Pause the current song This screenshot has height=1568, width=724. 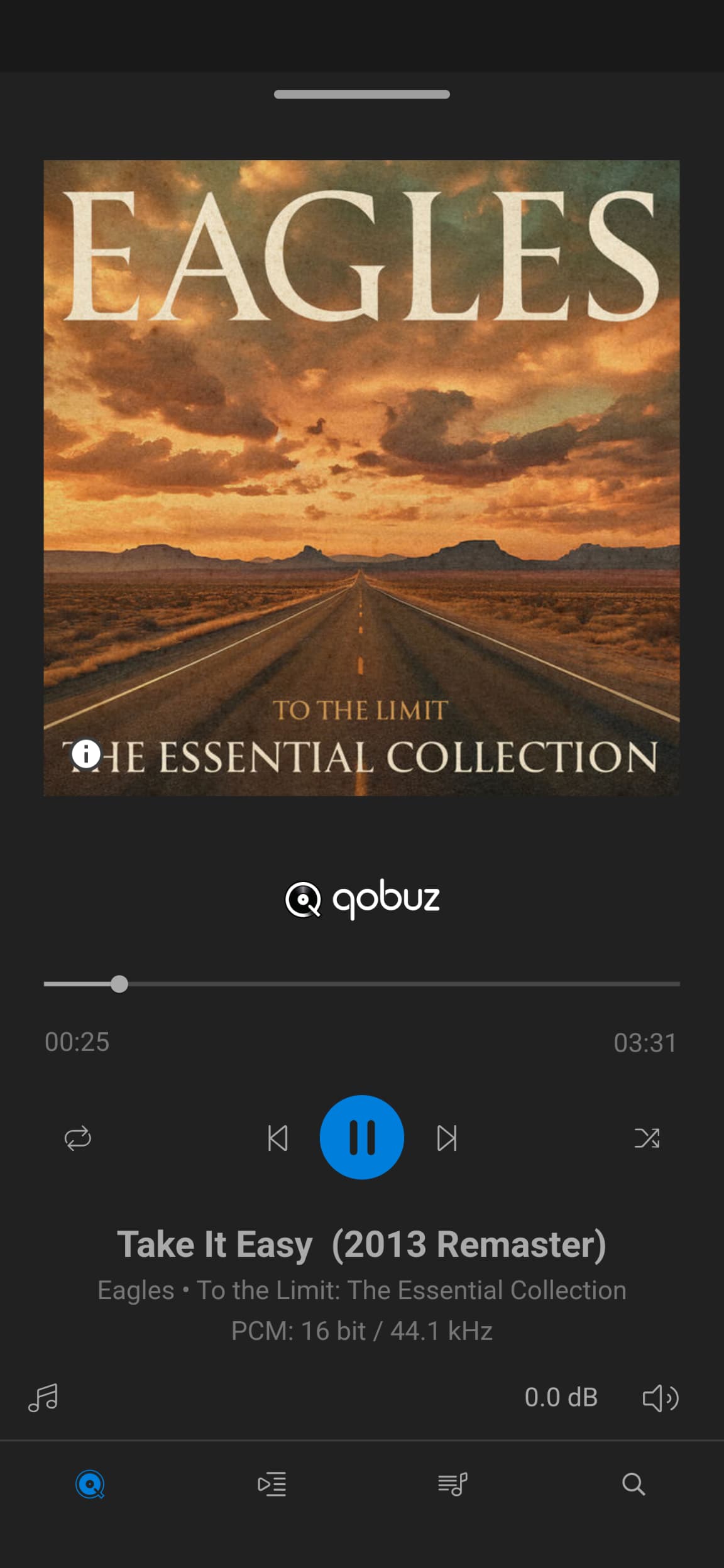[x=361, y=1137]
